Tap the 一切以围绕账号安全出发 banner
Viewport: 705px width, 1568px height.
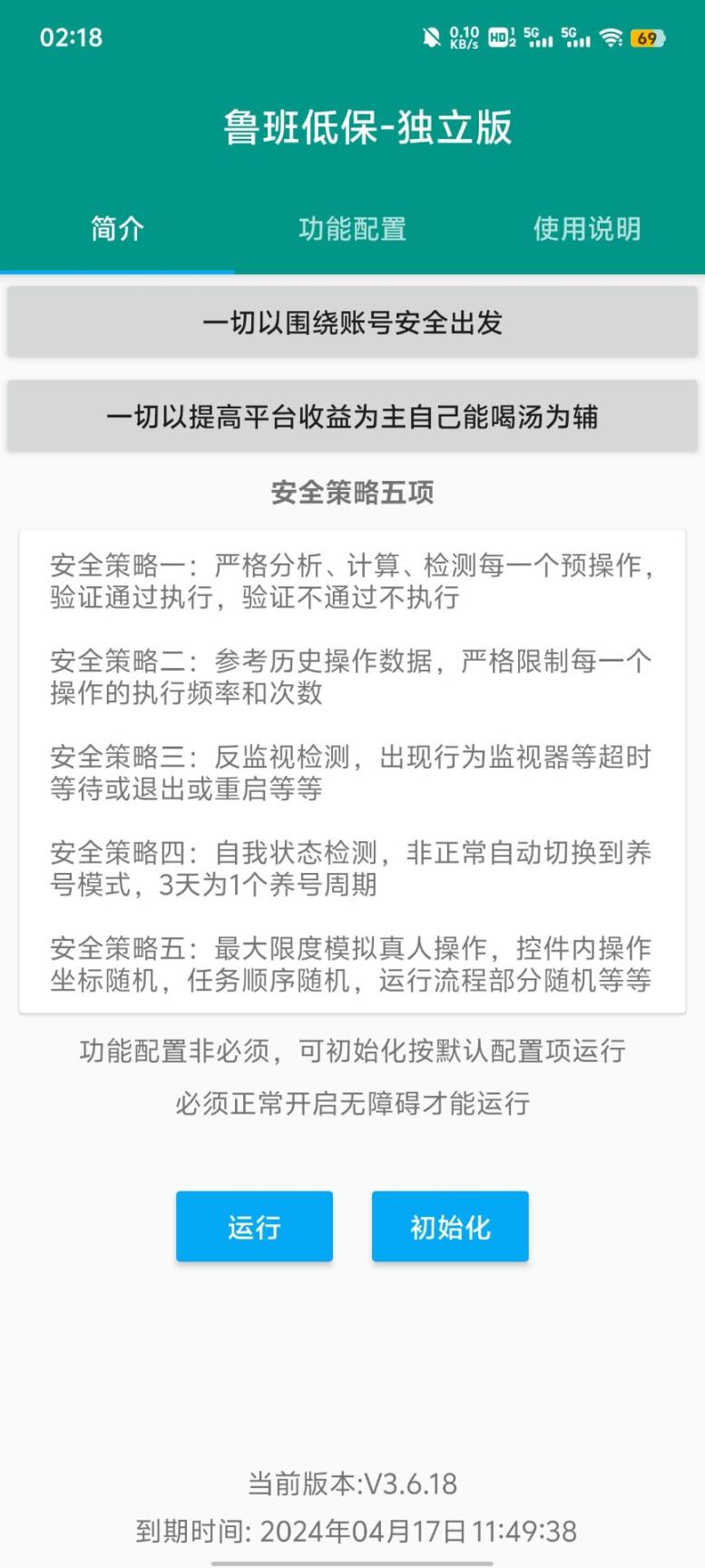click(x=352, y=321)
